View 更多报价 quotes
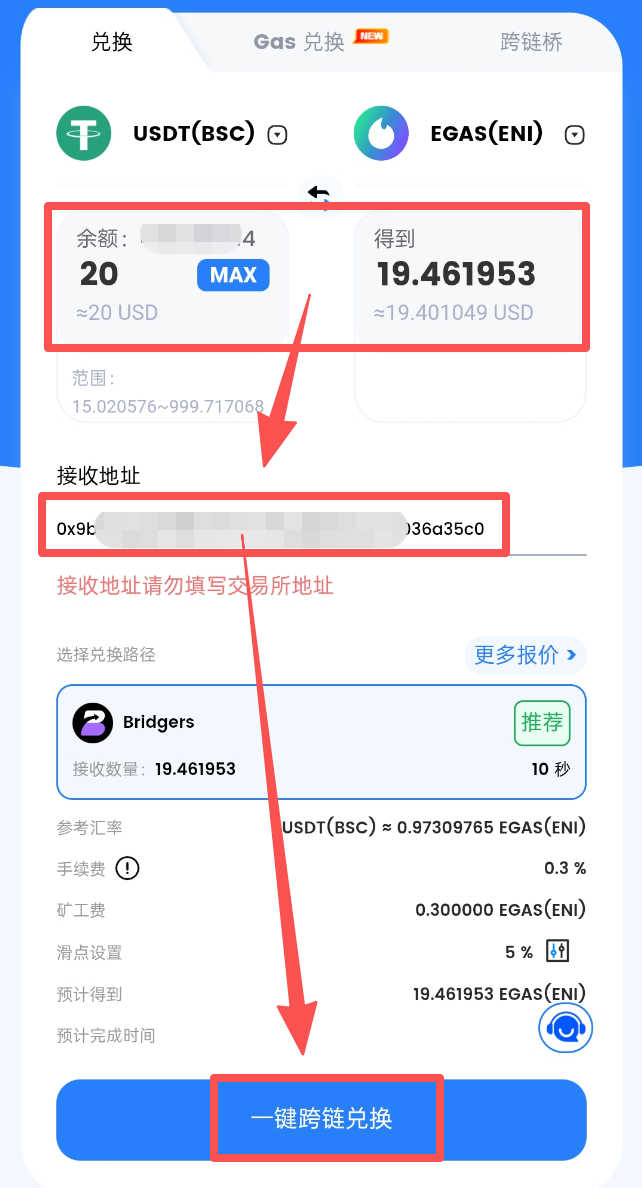Screen dimensions: 642x1188 coord(525,655)
